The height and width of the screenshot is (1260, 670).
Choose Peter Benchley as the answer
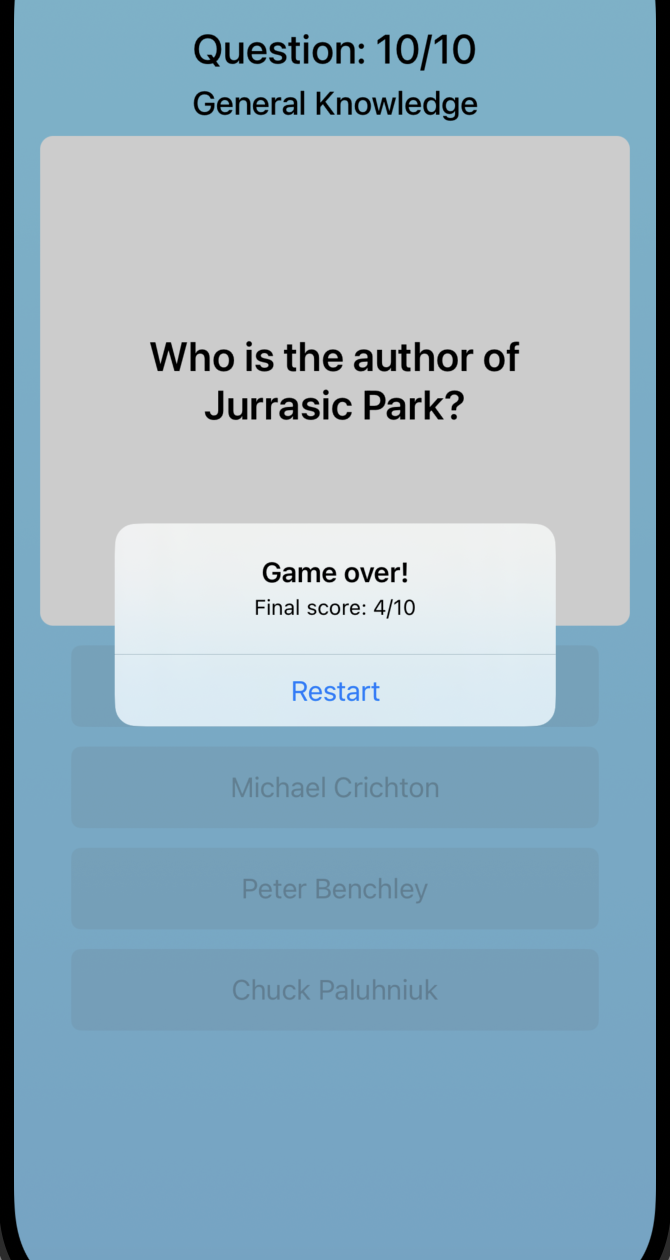pos(335,889)
